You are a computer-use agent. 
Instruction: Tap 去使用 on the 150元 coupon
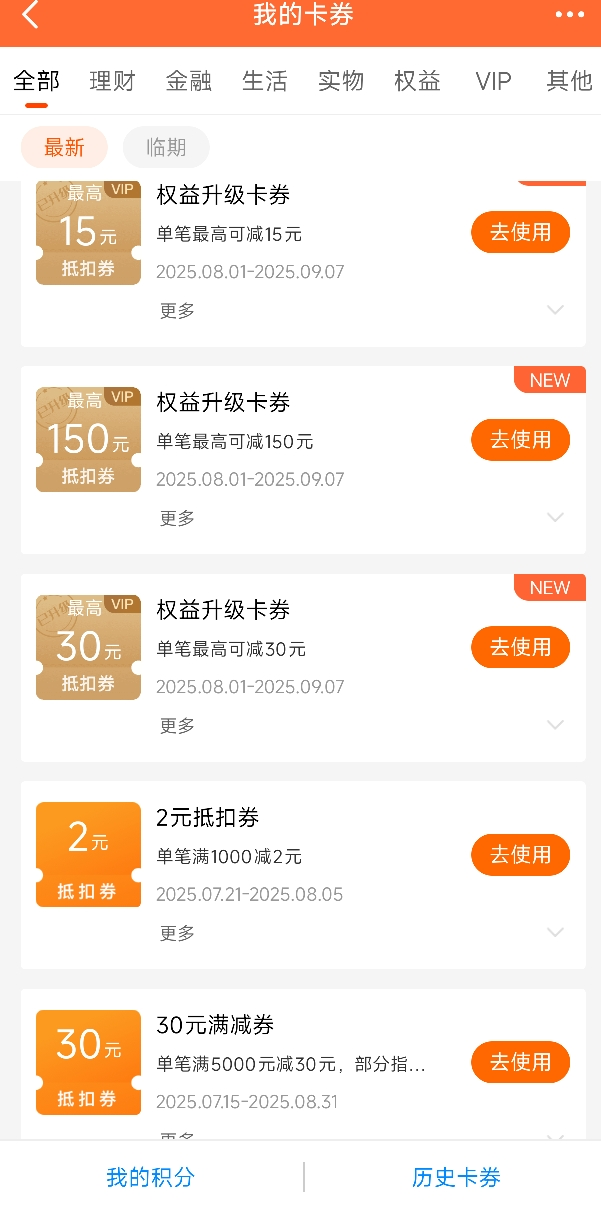[520, 440]
